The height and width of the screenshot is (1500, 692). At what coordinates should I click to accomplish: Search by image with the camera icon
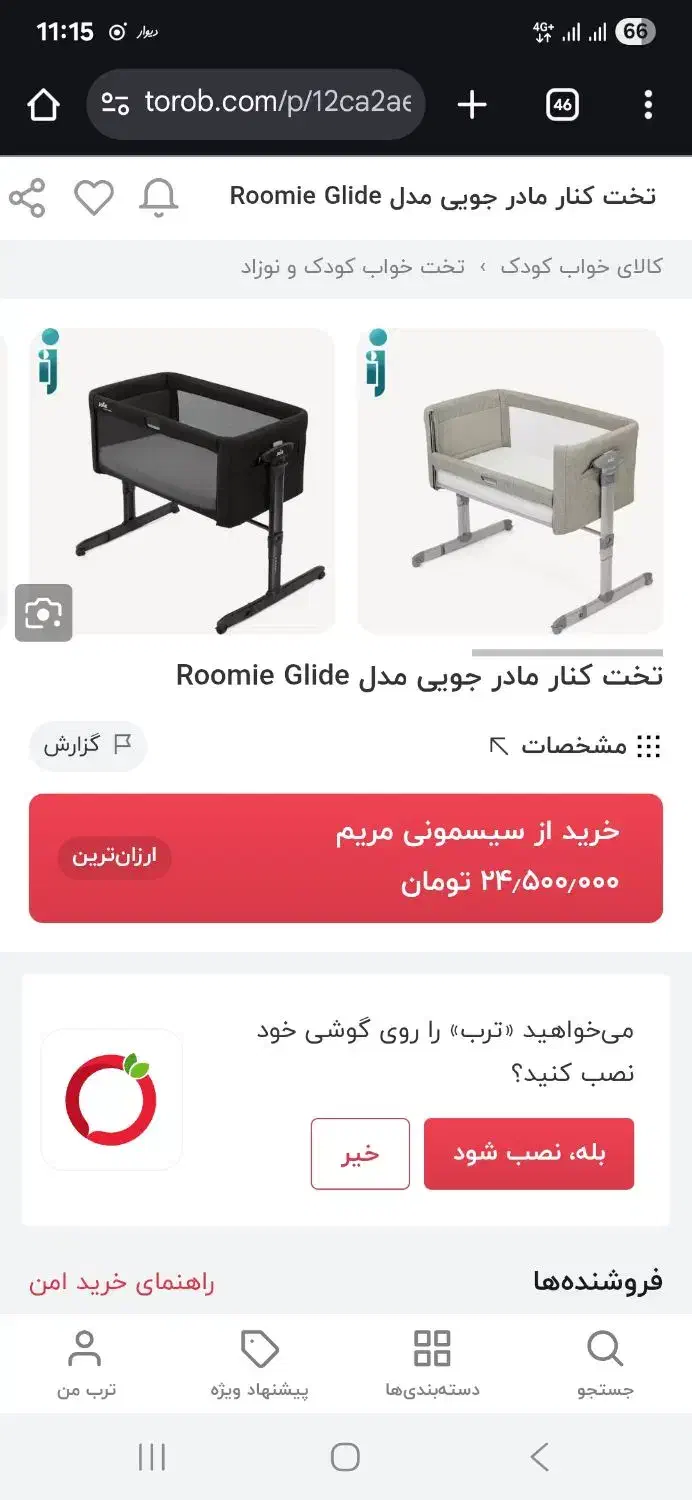[x=43, y=612]
